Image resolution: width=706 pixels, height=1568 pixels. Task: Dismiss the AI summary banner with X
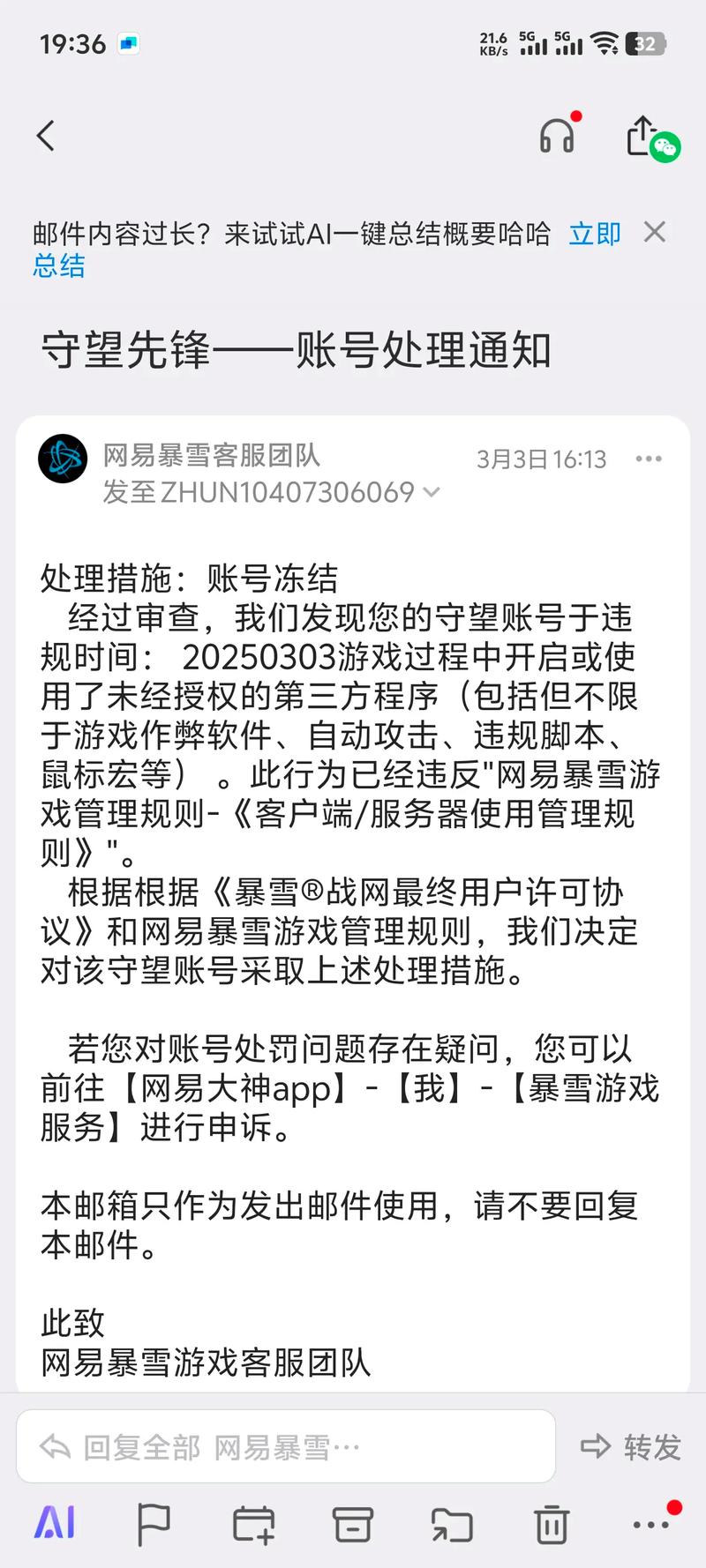(655, 233)
